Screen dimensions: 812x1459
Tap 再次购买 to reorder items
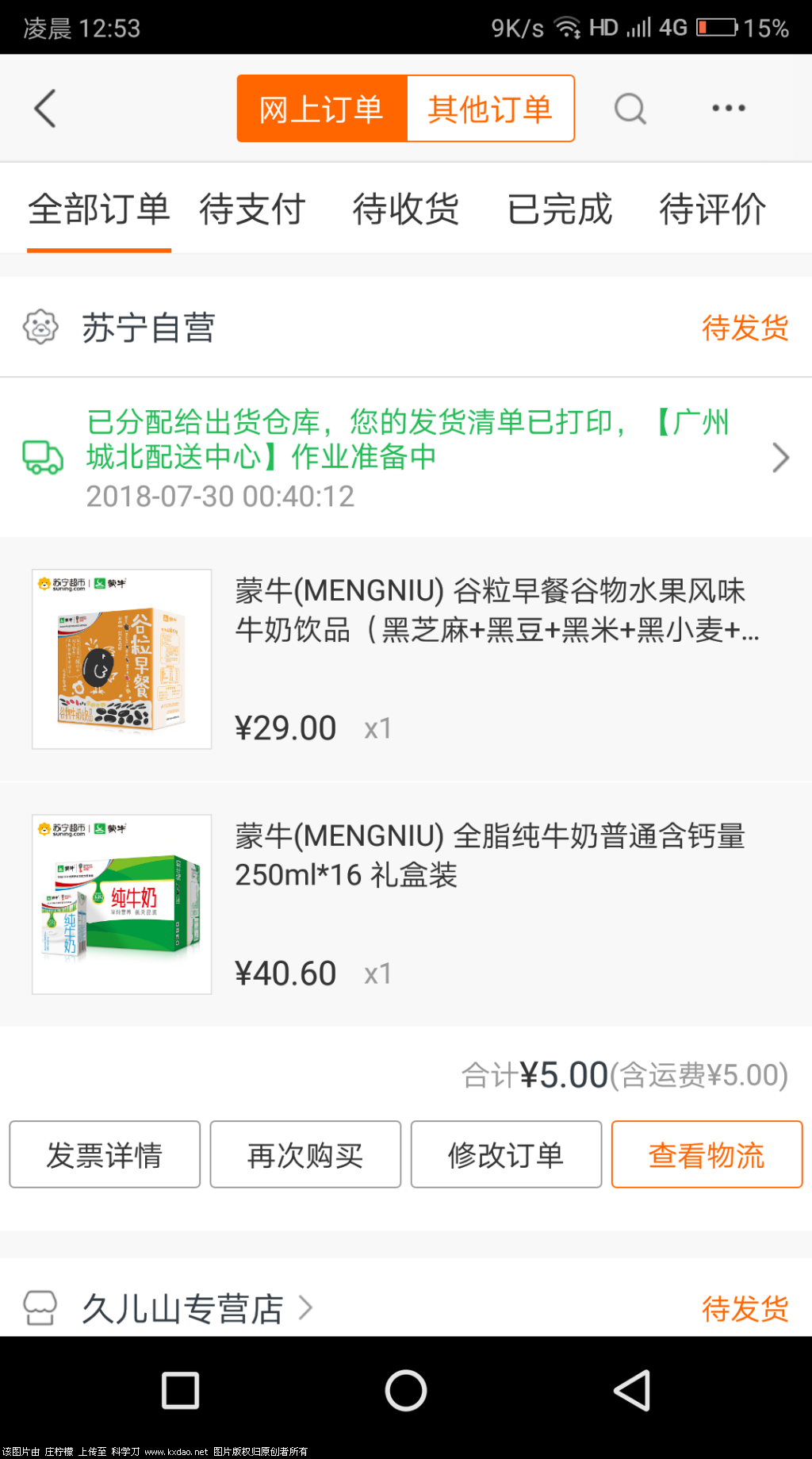point(304,1154)
